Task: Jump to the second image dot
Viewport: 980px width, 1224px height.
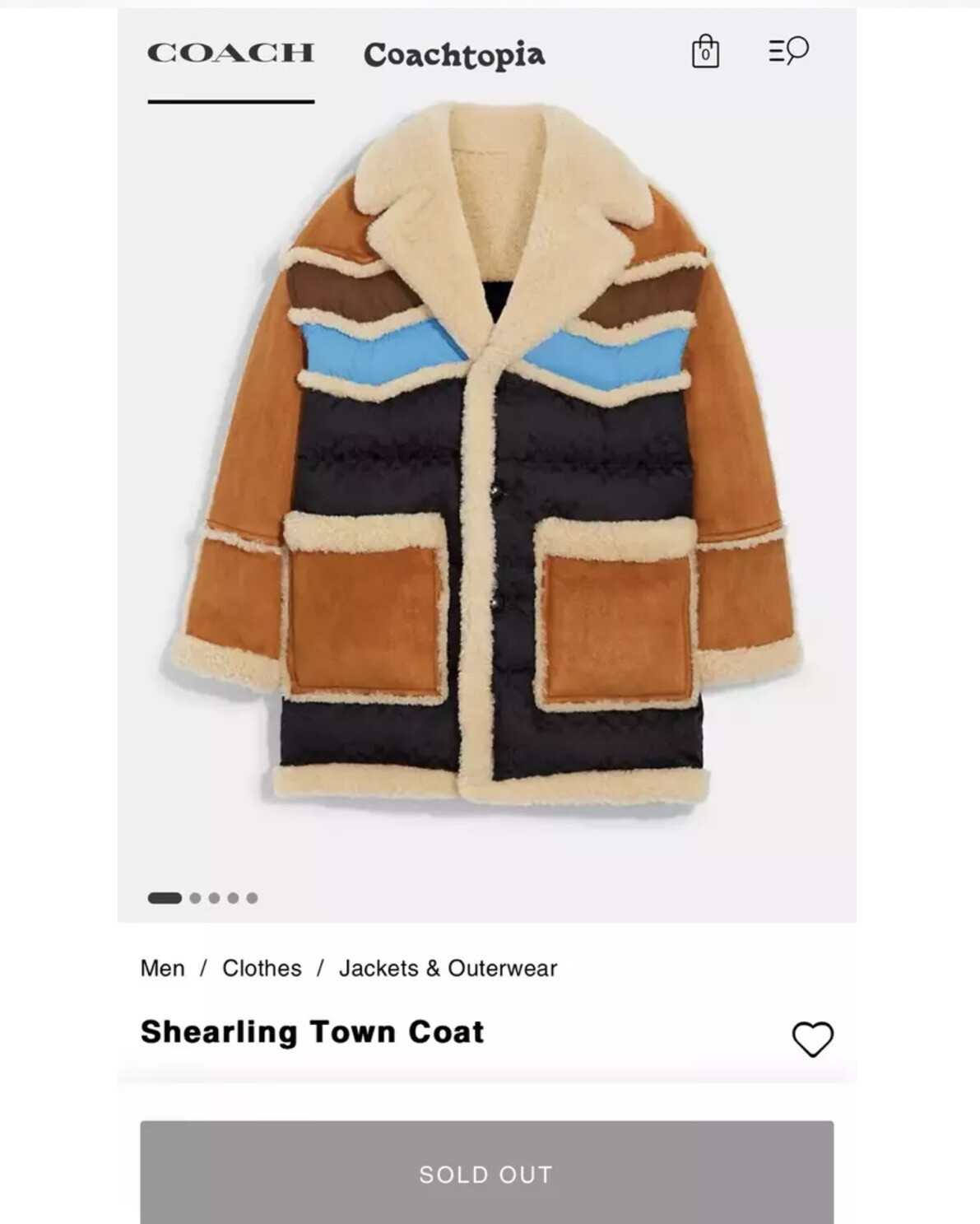Action: 195,898
